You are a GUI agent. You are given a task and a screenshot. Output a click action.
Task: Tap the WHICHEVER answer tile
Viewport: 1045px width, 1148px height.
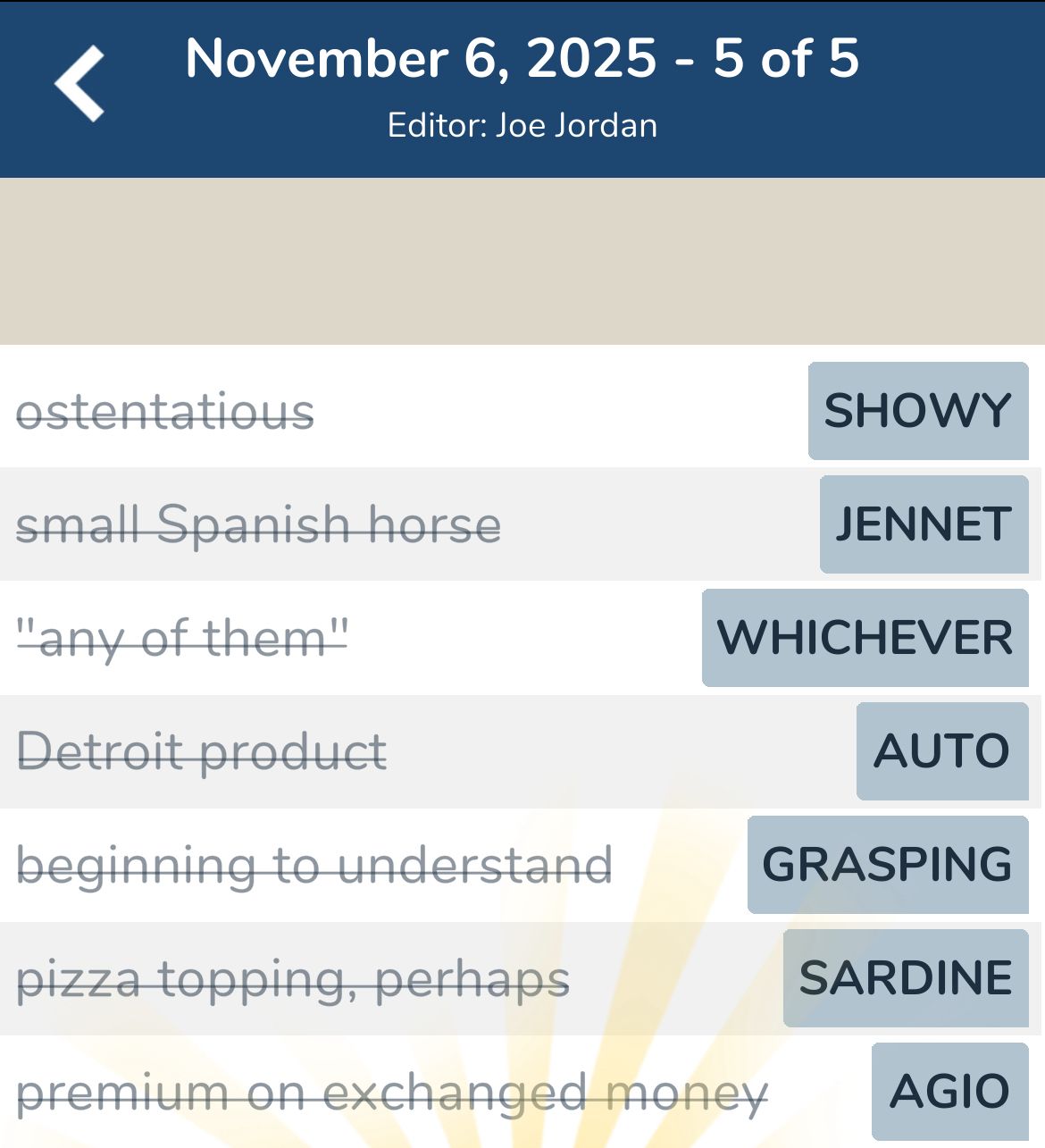(x=865, y=637)
